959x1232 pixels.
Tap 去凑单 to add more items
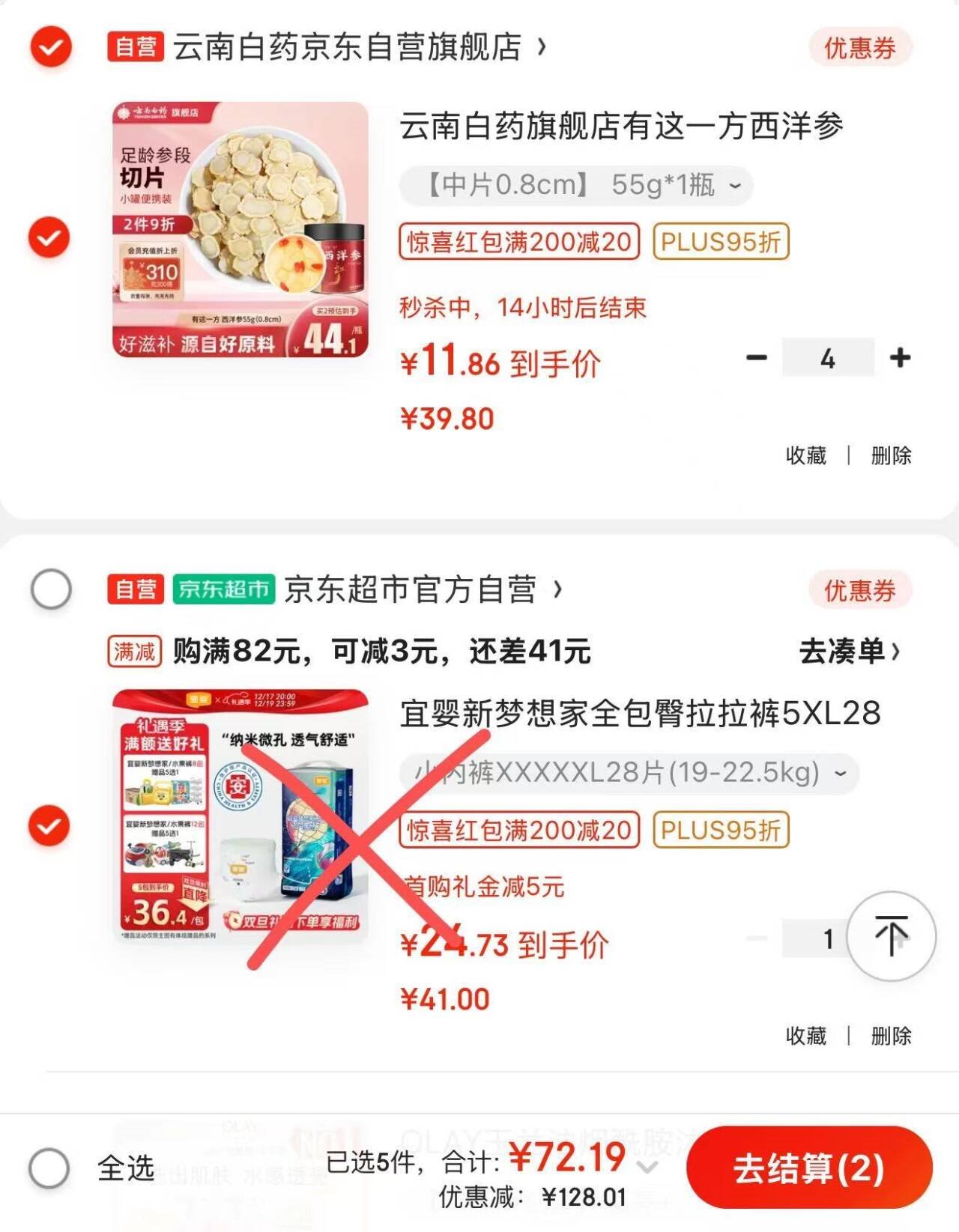tap(849, 652)
